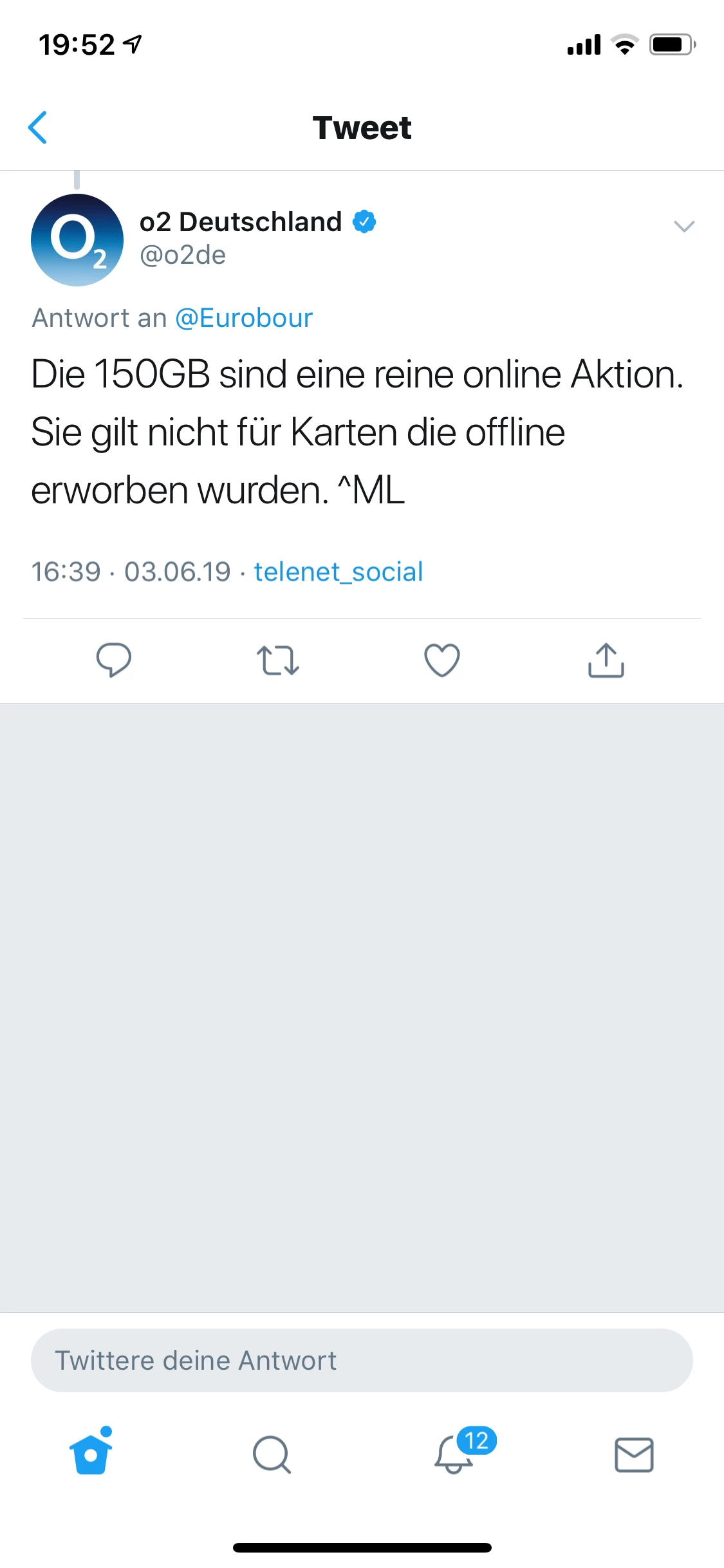Switch to the Messages tab
724x1568 pixels.
[634, 1455]
